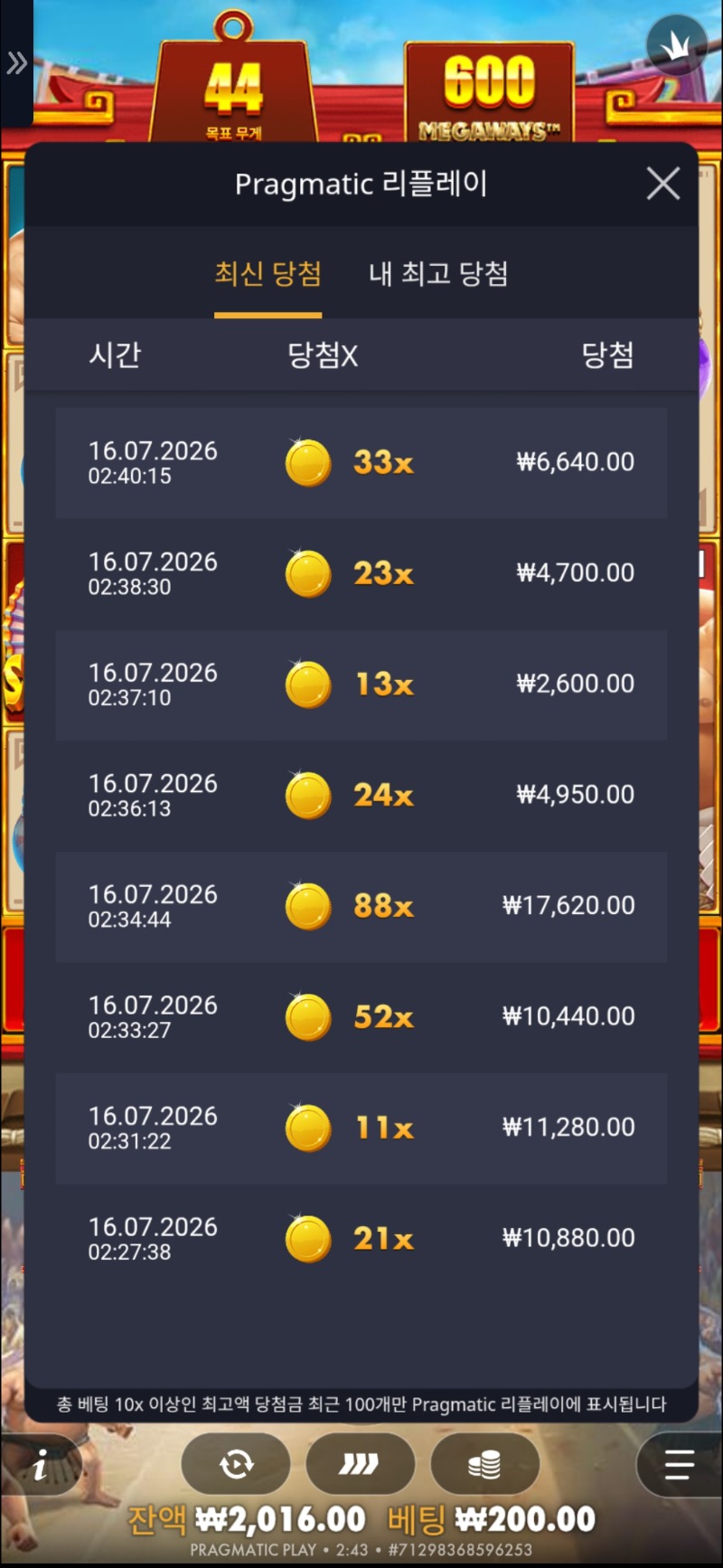The image size is (723, 1568).
Task: Open the 52x replay from 02:33:27
Action: tap(361, 1017)
